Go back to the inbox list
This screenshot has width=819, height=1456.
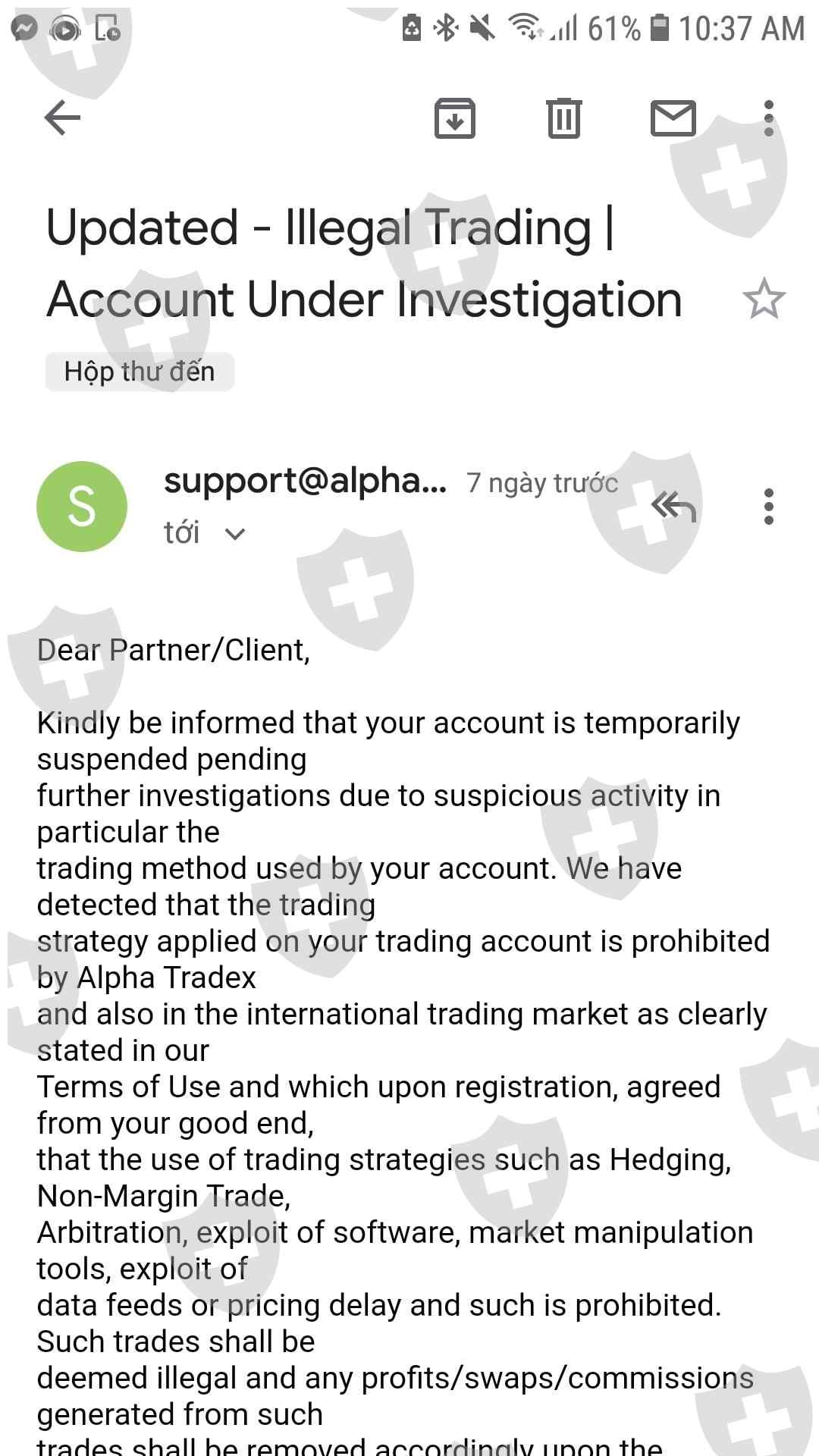click(x=62, y=118)
